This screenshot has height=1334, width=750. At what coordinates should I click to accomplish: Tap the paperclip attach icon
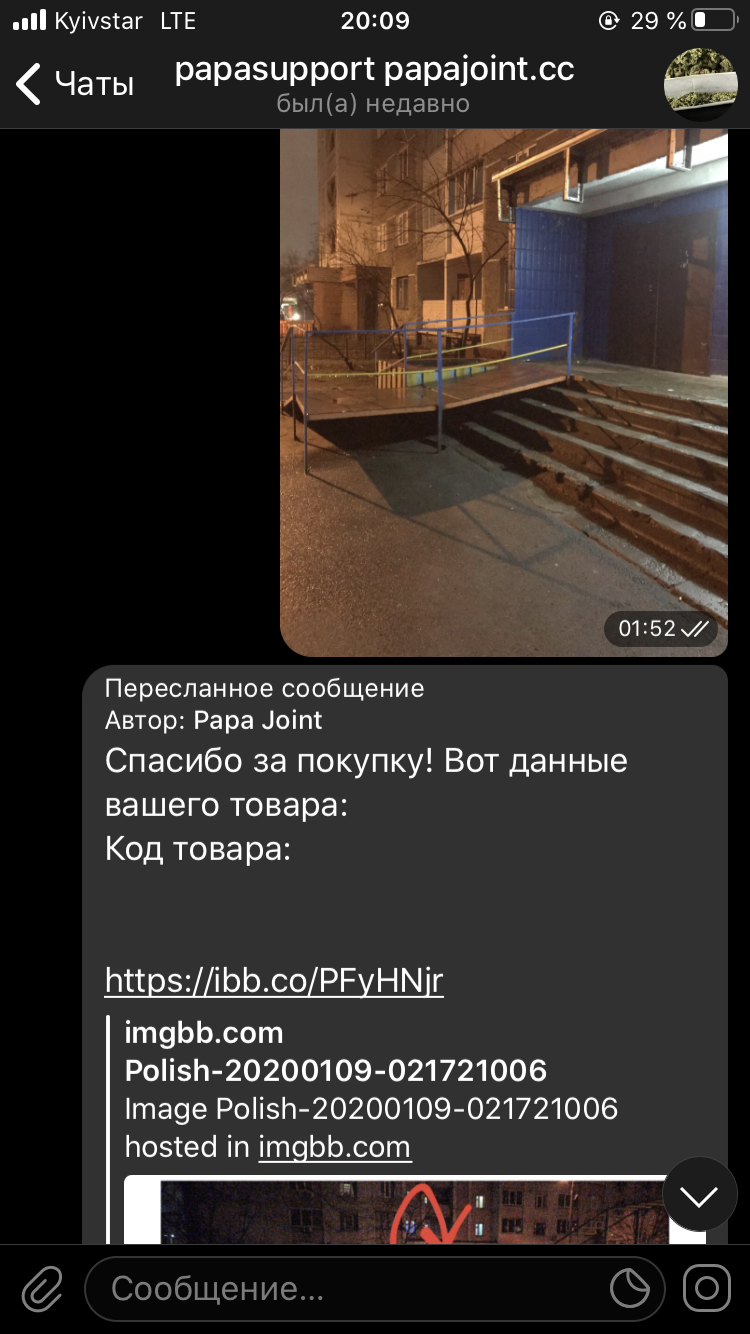tap(42, 1289)
